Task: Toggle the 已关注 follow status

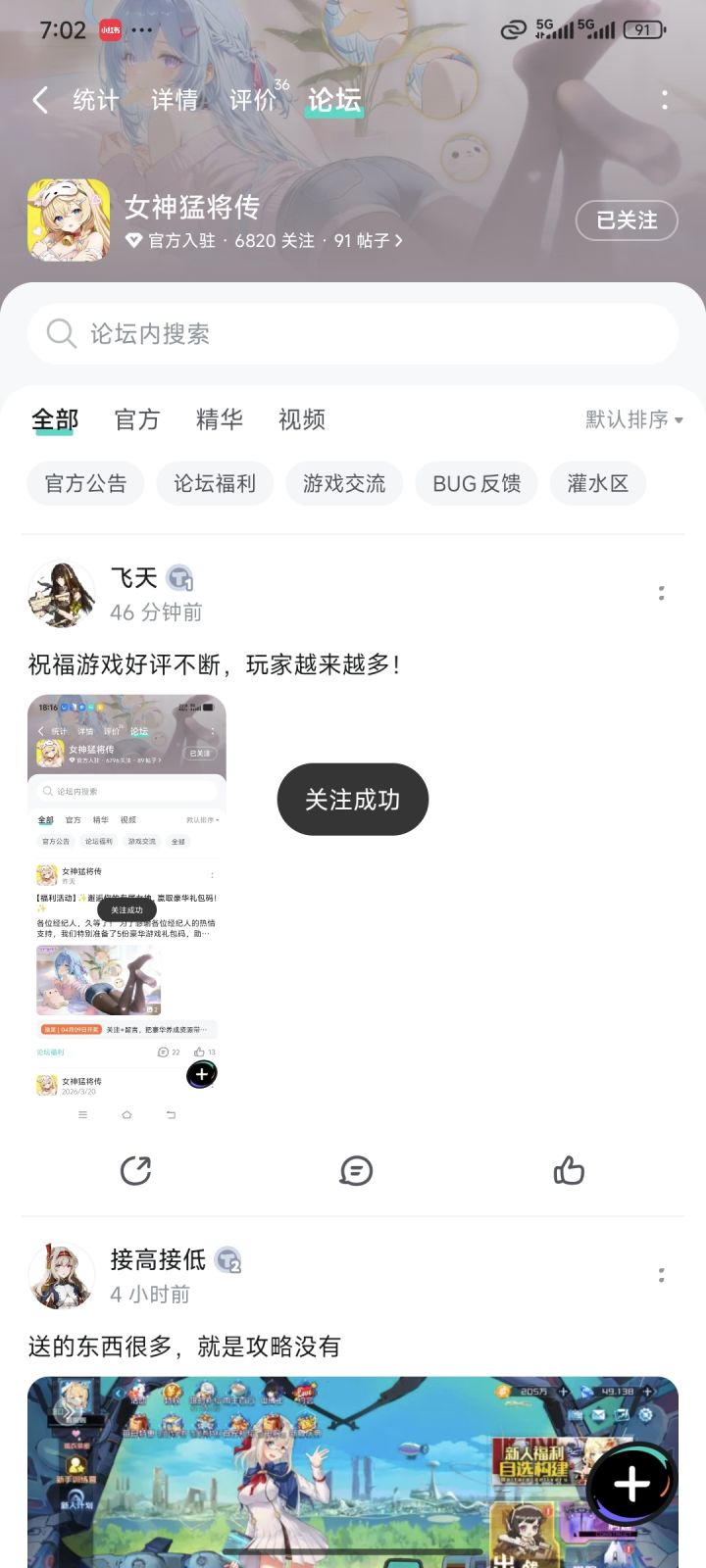Action: tap(627, 221)
